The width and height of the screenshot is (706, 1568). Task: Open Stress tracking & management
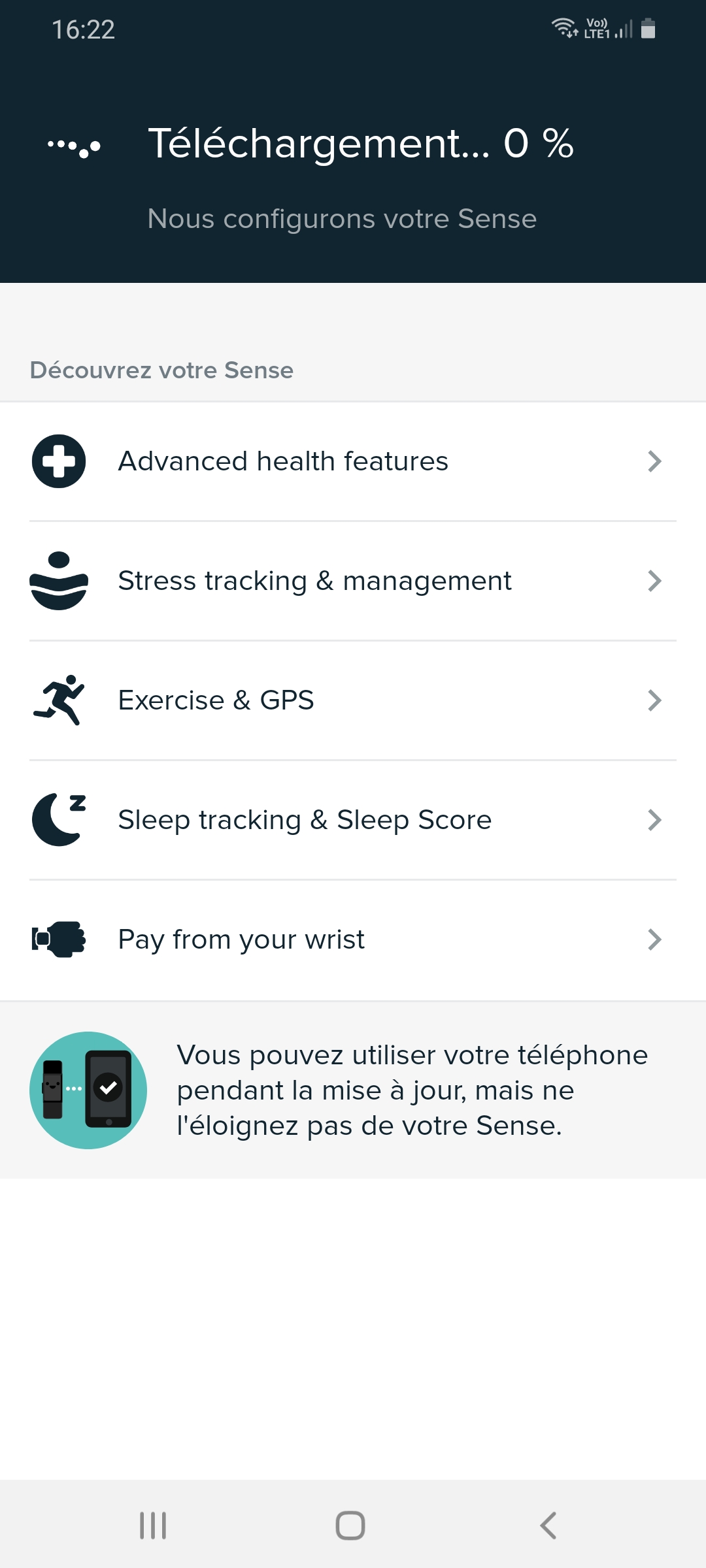353,581
